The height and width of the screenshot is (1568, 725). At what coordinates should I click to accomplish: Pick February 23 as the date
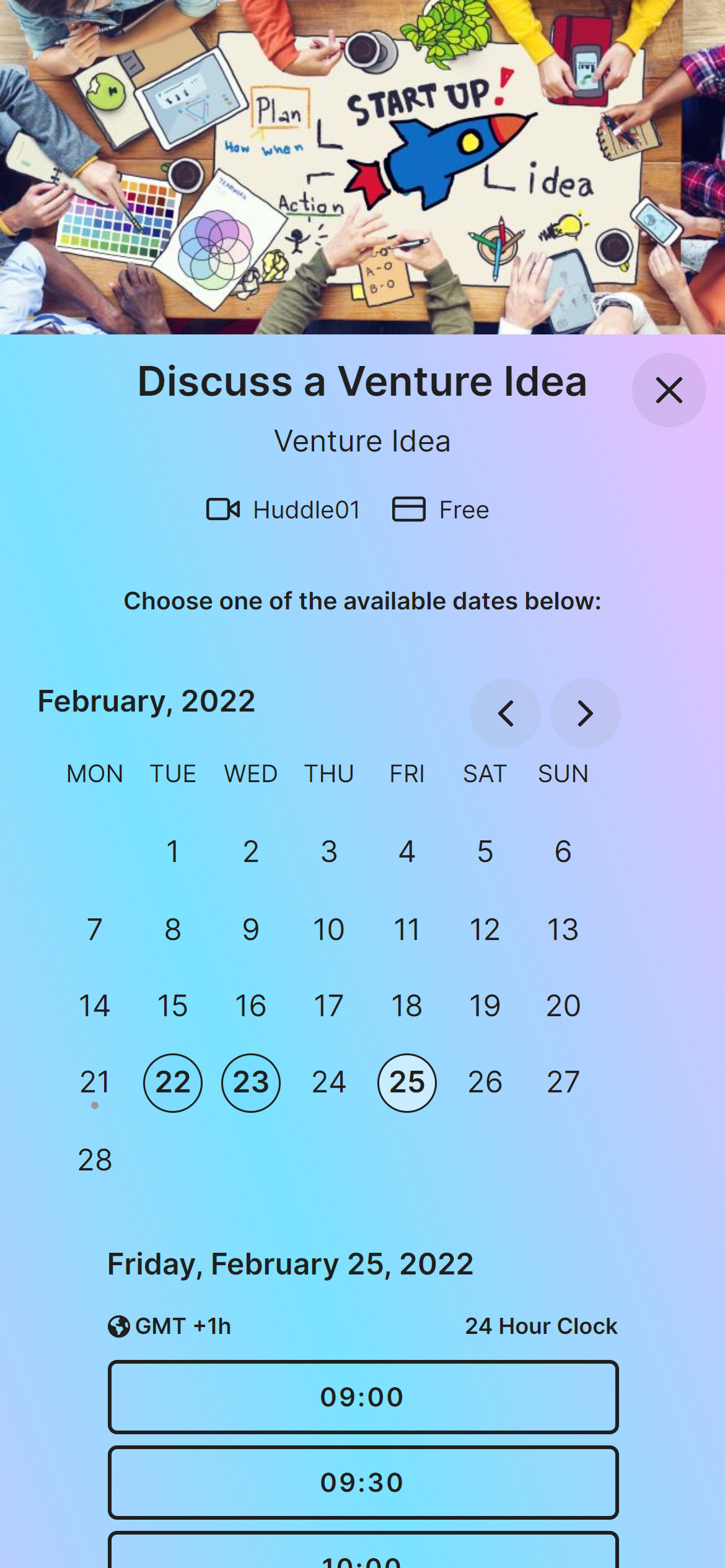coord(251,1082)
